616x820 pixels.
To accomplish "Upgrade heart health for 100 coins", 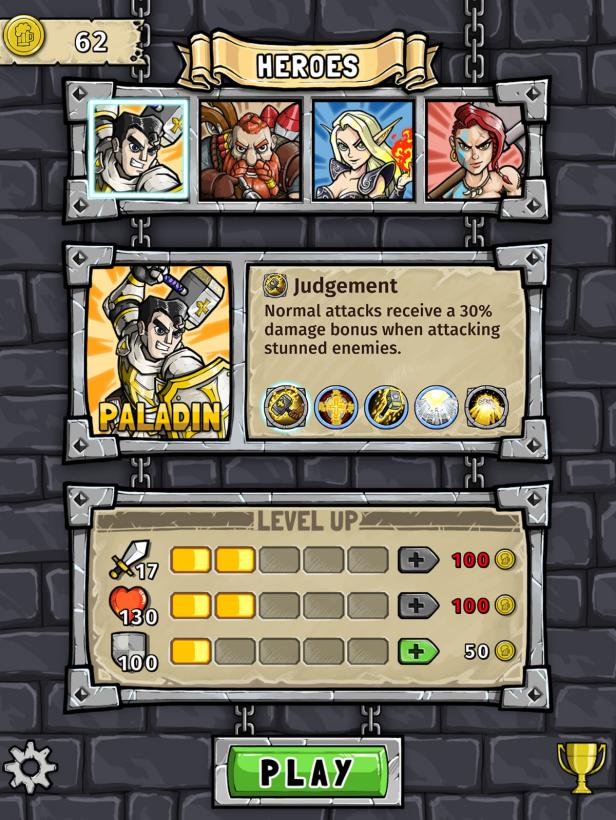I will coord(418,605).
